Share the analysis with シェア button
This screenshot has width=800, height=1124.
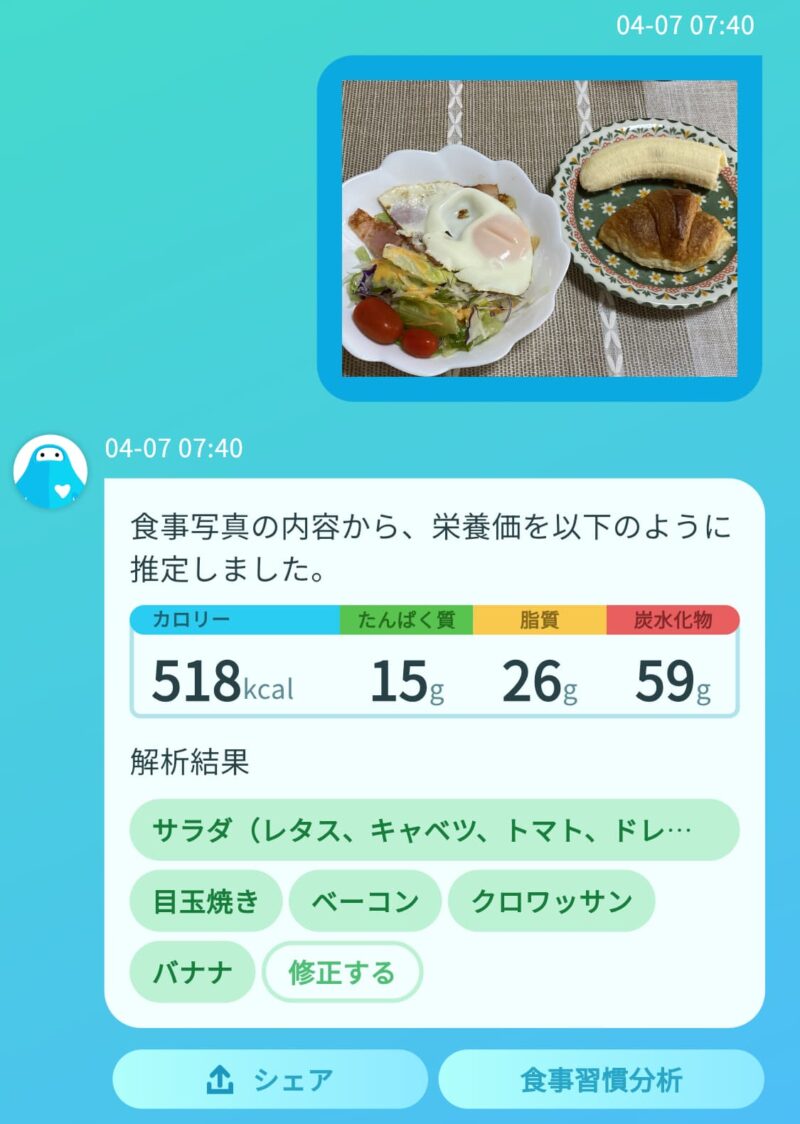(x=270, y=1079)
